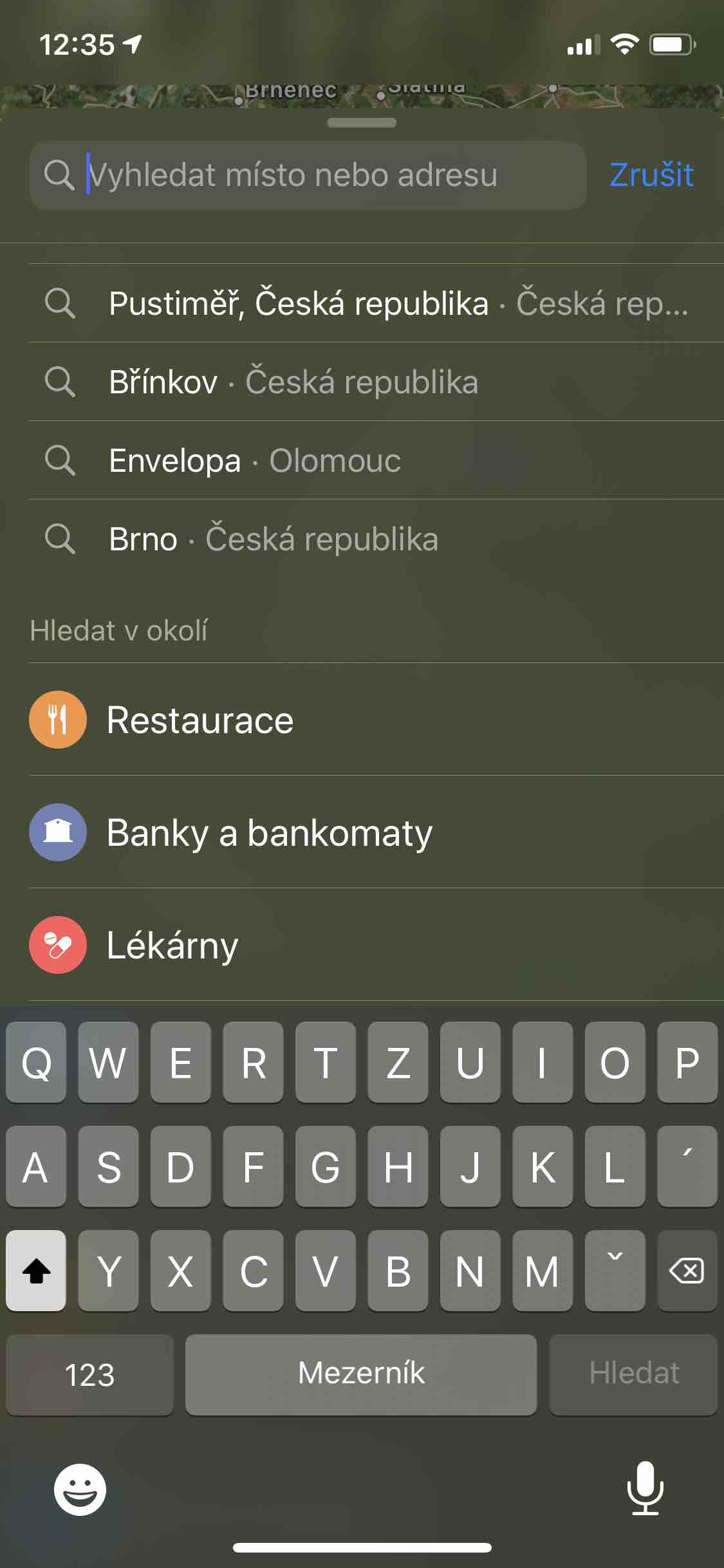Tap the Mezerník space key

361,1374
